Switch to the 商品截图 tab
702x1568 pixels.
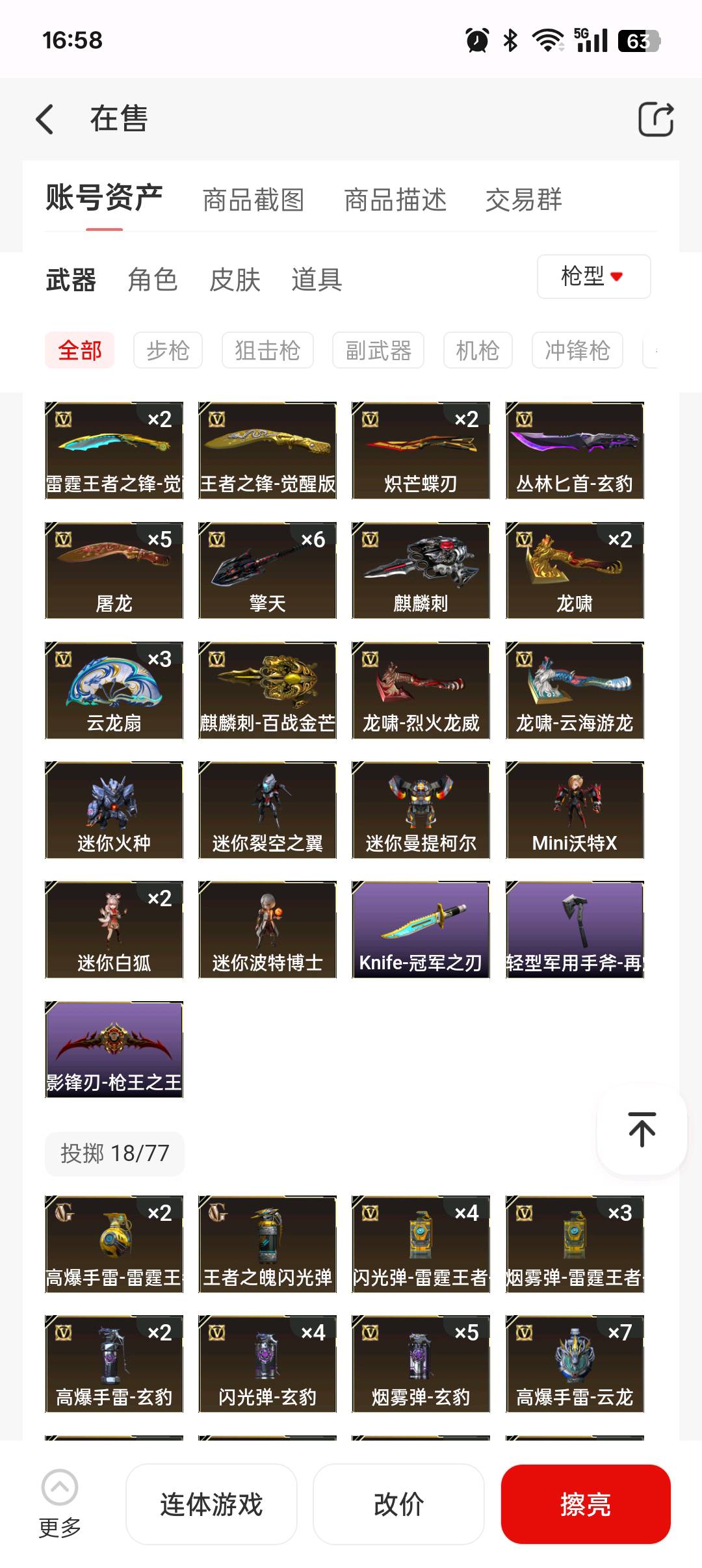[253, 200]
